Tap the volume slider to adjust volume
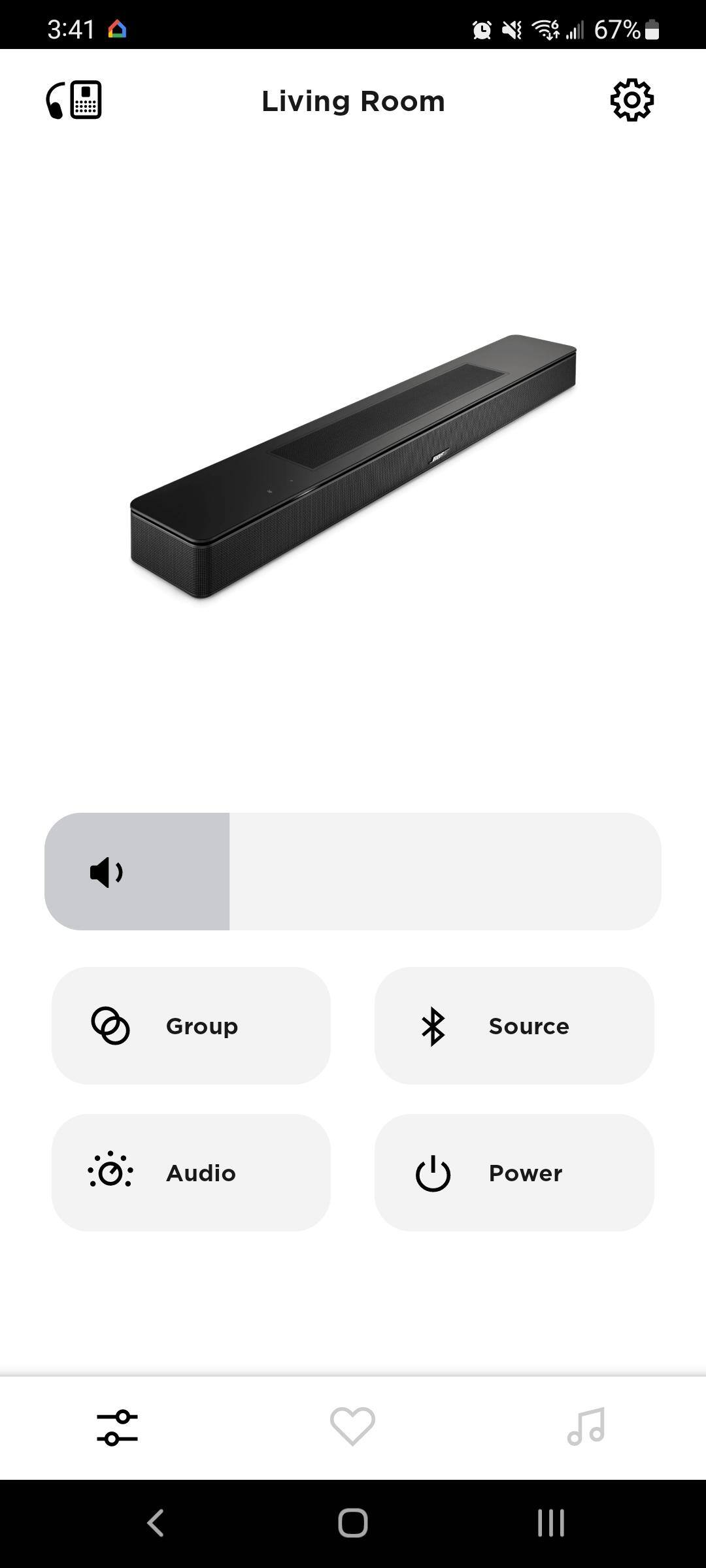Image resolution: width=706 pixels, height=1568 pixels. pos(353,871)
